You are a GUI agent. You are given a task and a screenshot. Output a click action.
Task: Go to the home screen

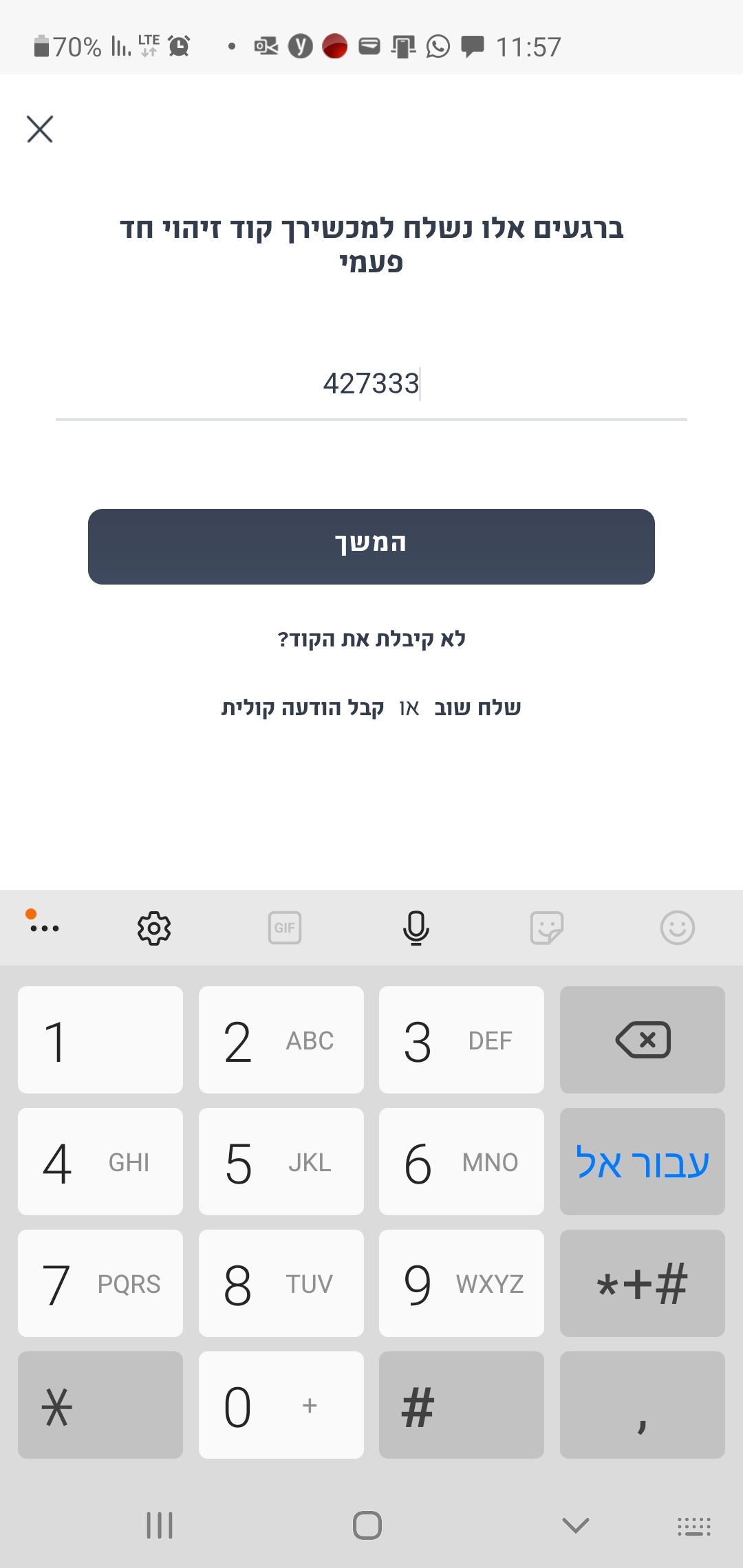(x=367, y=1525)
